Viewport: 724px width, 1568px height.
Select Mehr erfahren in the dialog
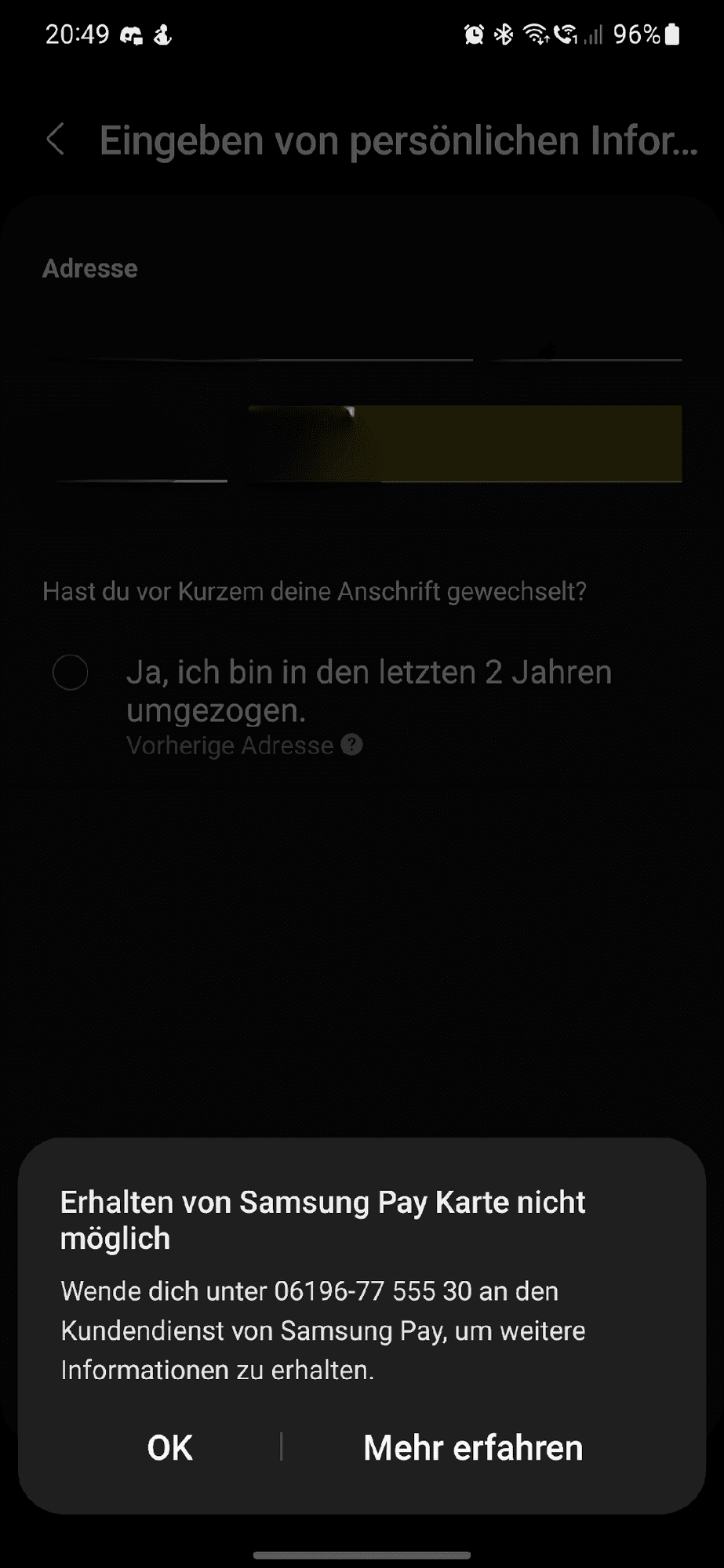473,1447
